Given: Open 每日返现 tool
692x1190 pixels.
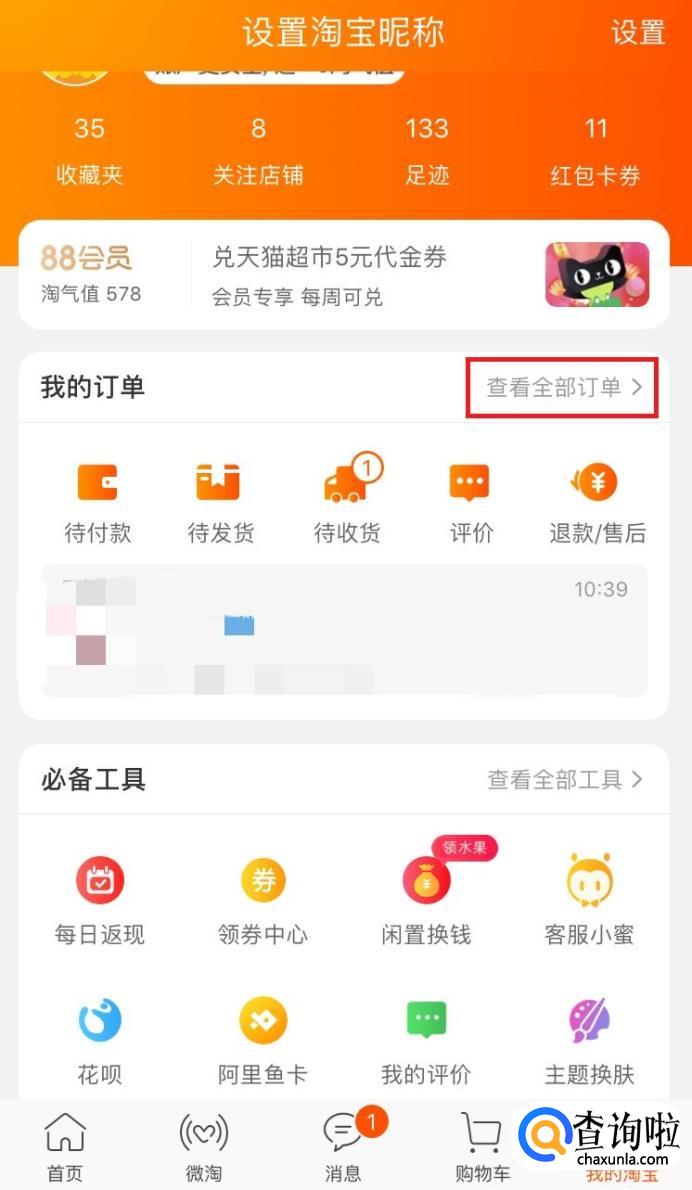Looking at the screenshot, I should pos(99,902).
